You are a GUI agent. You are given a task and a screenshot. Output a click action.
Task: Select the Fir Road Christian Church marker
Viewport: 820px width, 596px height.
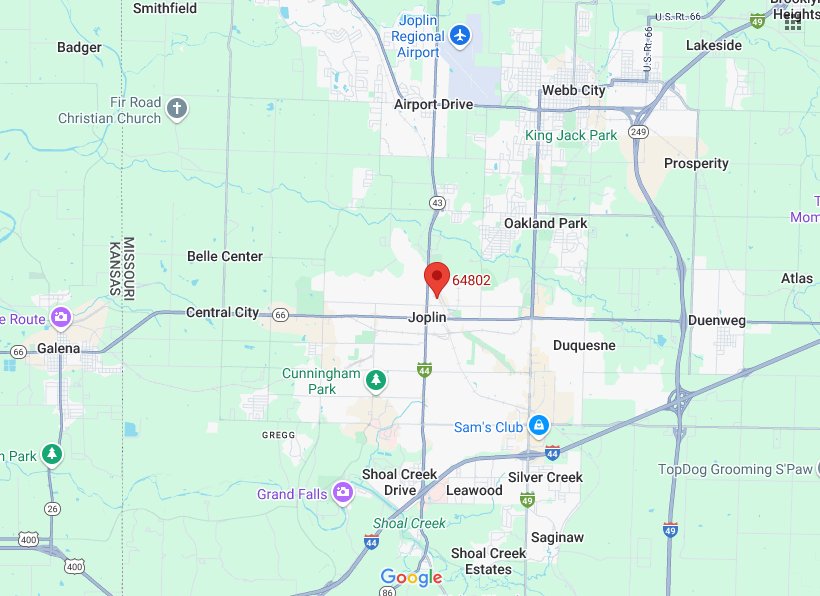pos(177,109)
